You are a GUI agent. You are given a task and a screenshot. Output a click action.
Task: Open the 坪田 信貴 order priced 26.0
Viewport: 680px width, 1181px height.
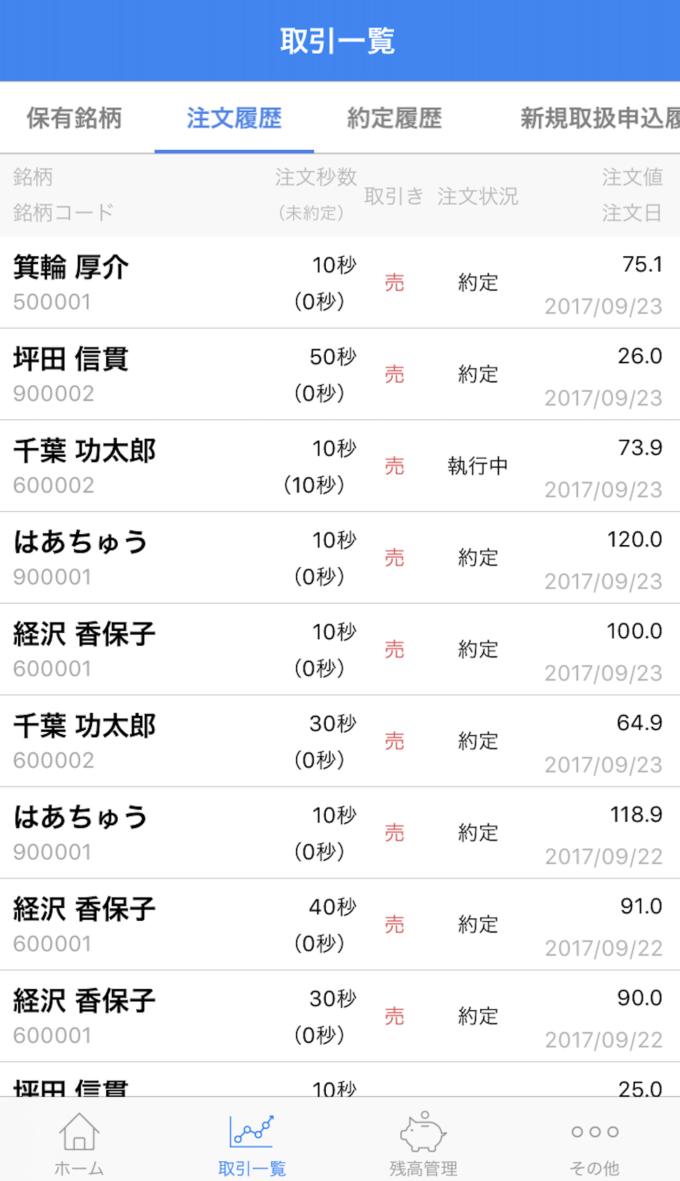(x=340, y=375)
